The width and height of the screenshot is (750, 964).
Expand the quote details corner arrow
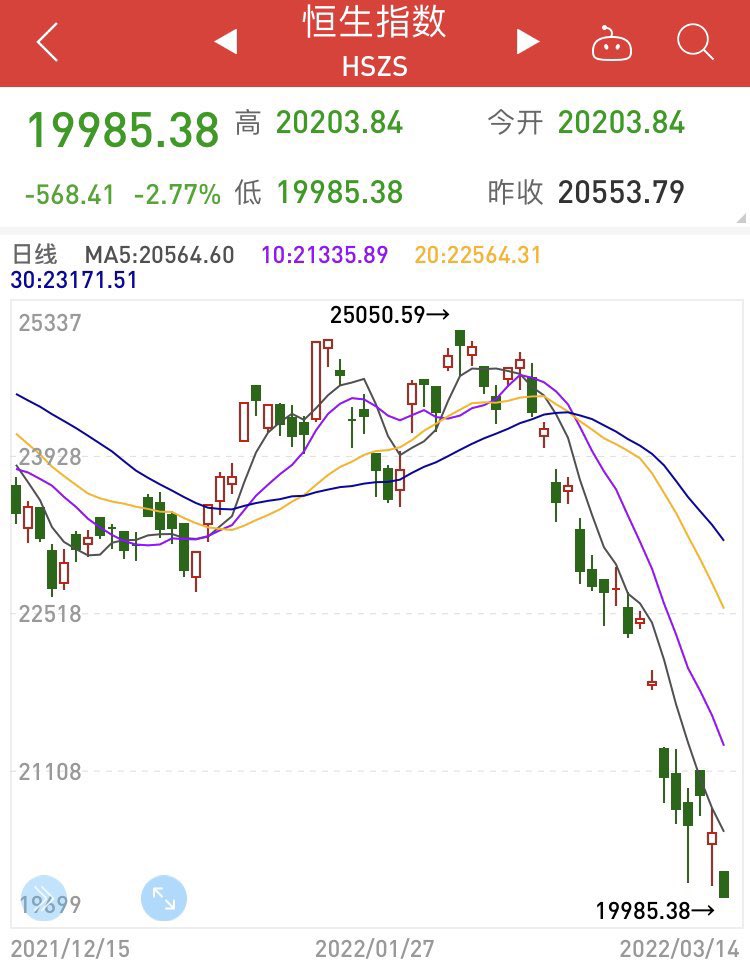(741, 218)
